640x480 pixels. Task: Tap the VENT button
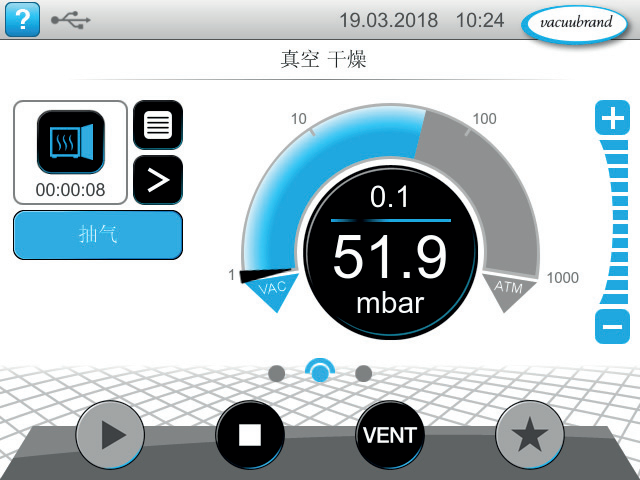pos(390,435)
